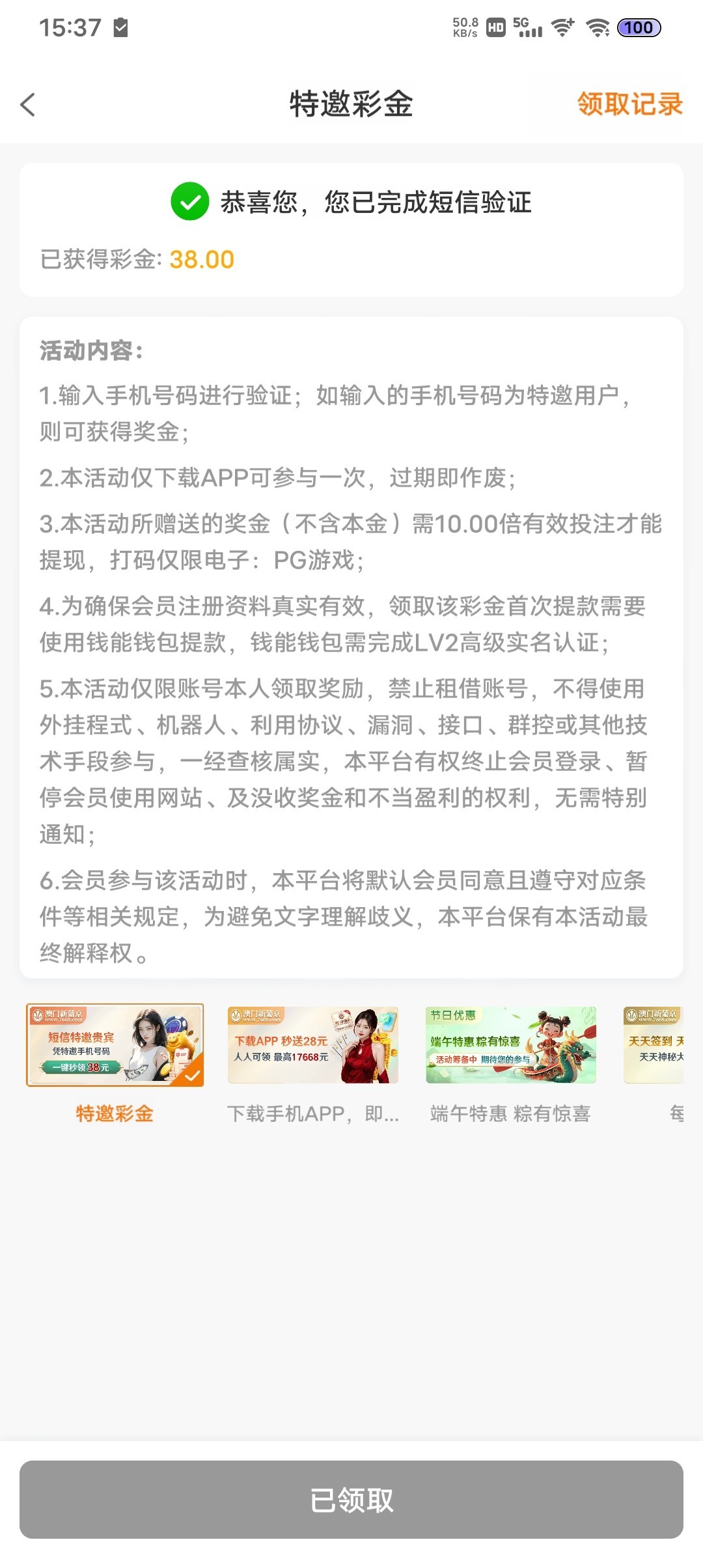Go back using the top-left arrow
Screen dimensions: 703x1568
coord(28,104)
